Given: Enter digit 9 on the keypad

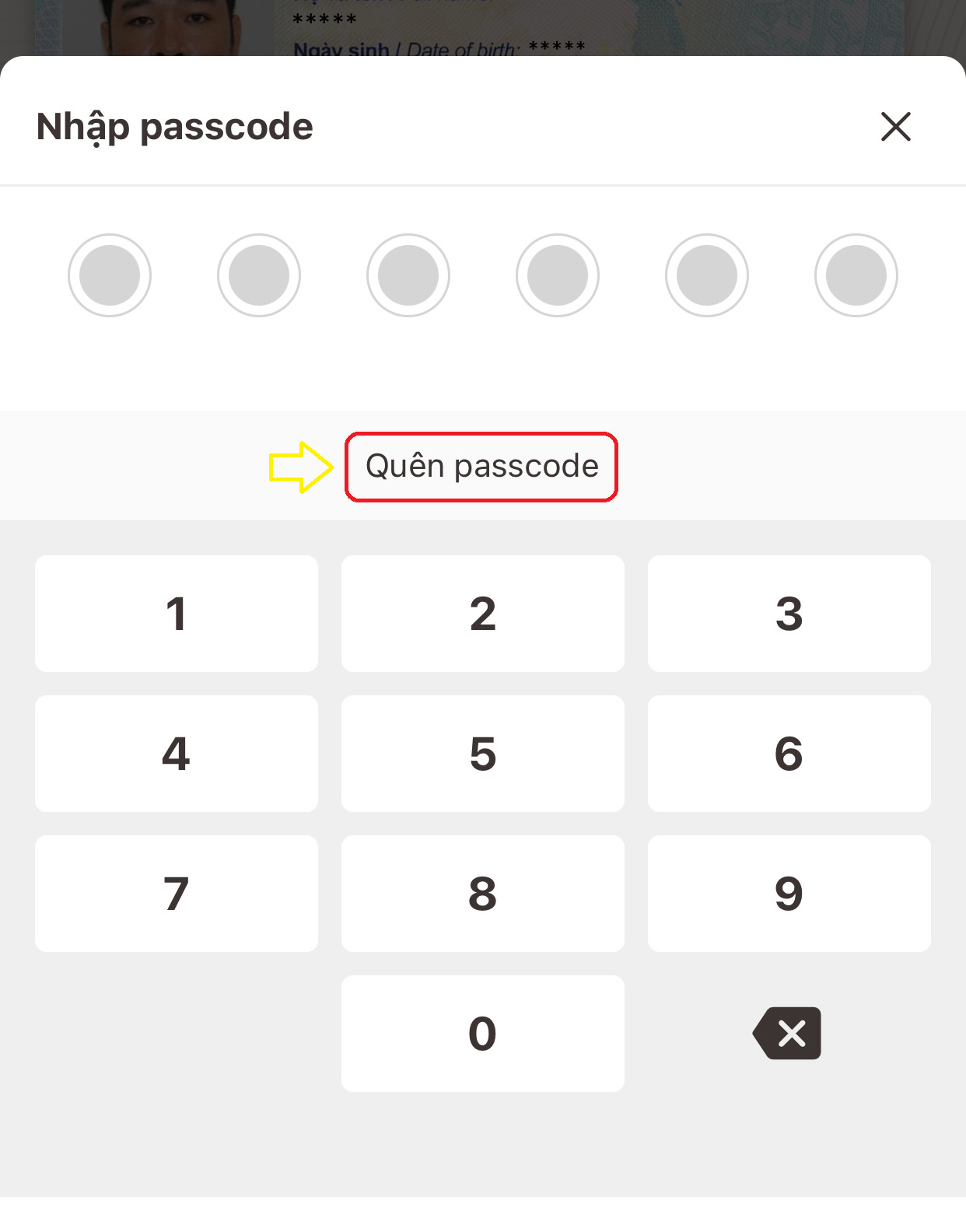Looking at the screenshot, I should [789, 894].
